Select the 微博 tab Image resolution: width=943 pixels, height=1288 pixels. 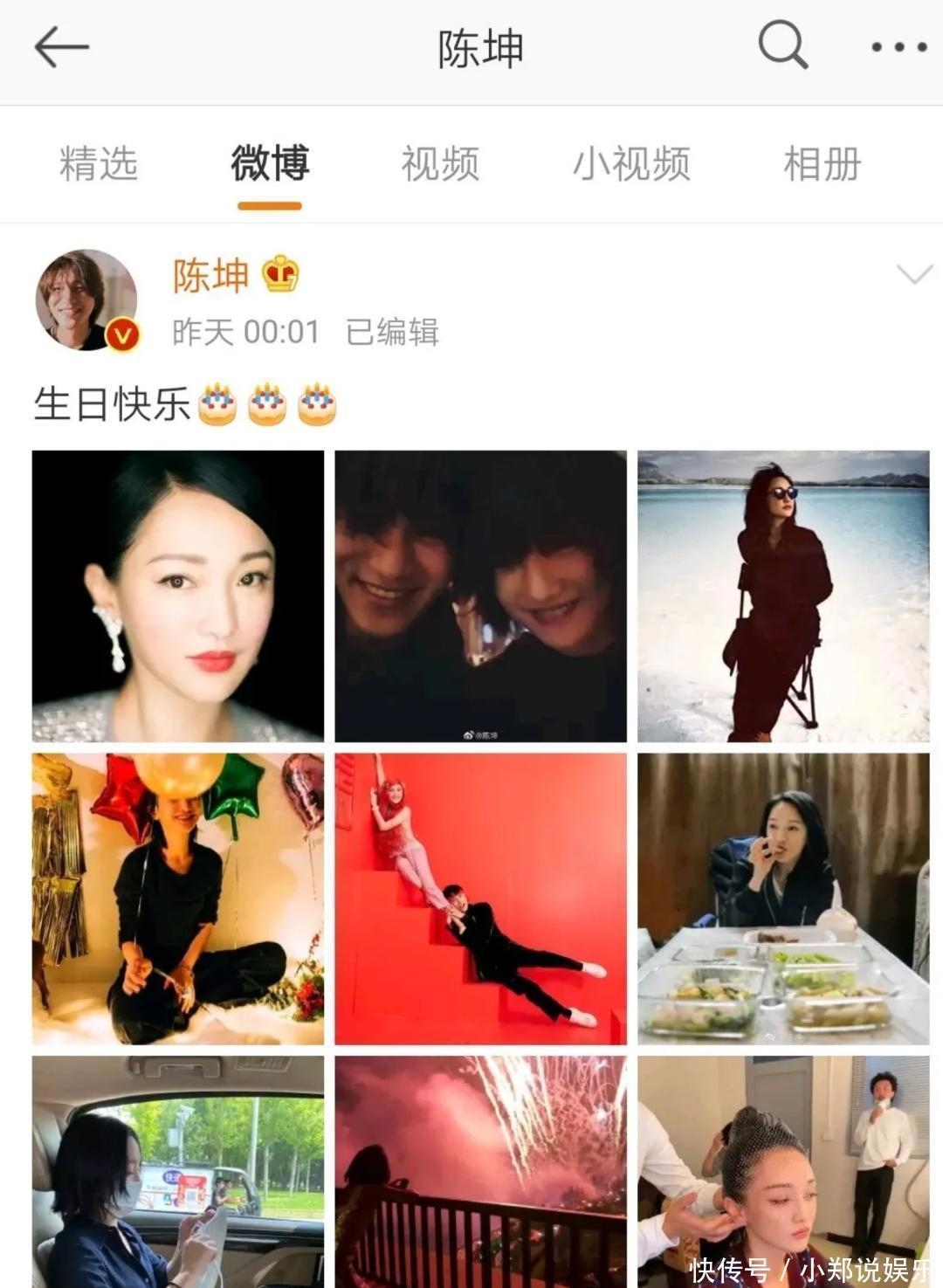point(270,164)
